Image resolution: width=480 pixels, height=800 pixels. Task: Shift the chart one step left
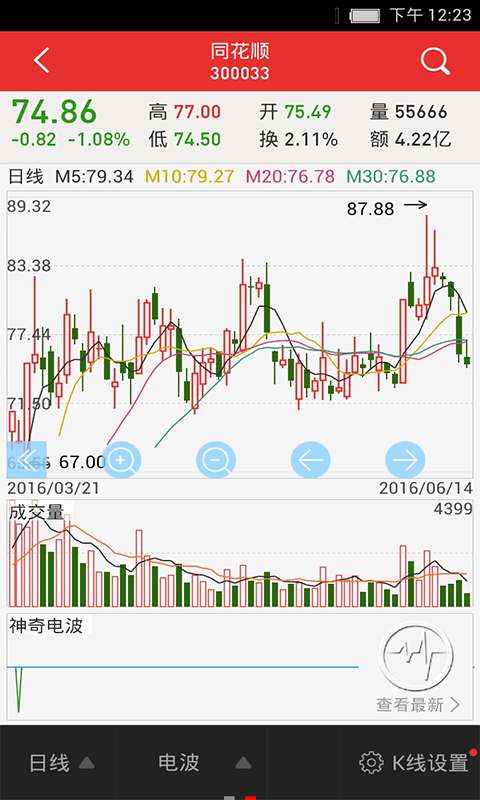click(311, 460)
